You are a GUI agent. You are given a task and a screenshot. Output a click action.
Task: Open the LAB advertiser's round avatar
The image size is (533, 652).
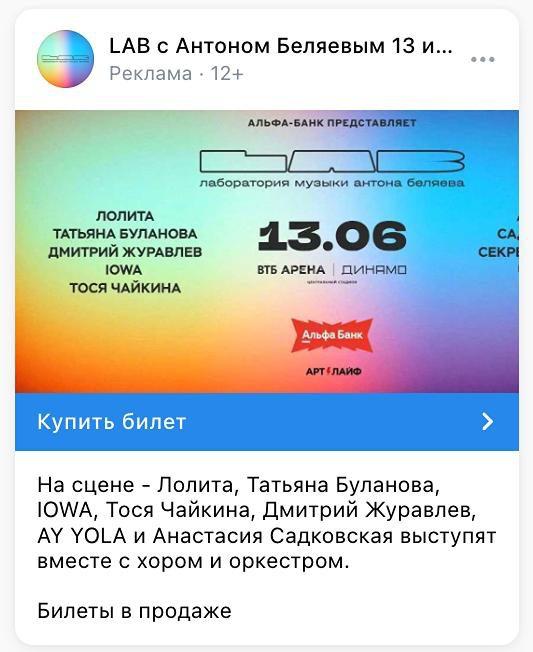pos(65,59)
